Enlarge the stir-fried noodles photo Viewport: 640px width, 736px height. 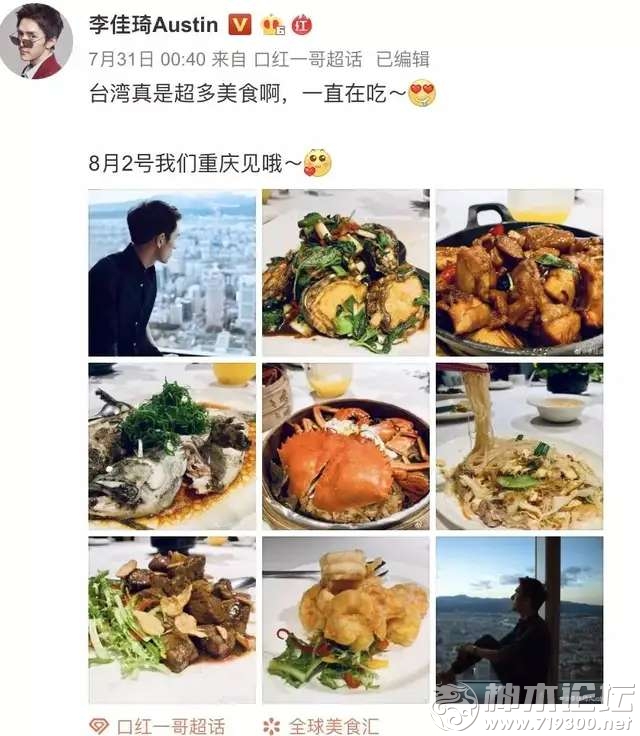tap(519, 446)
